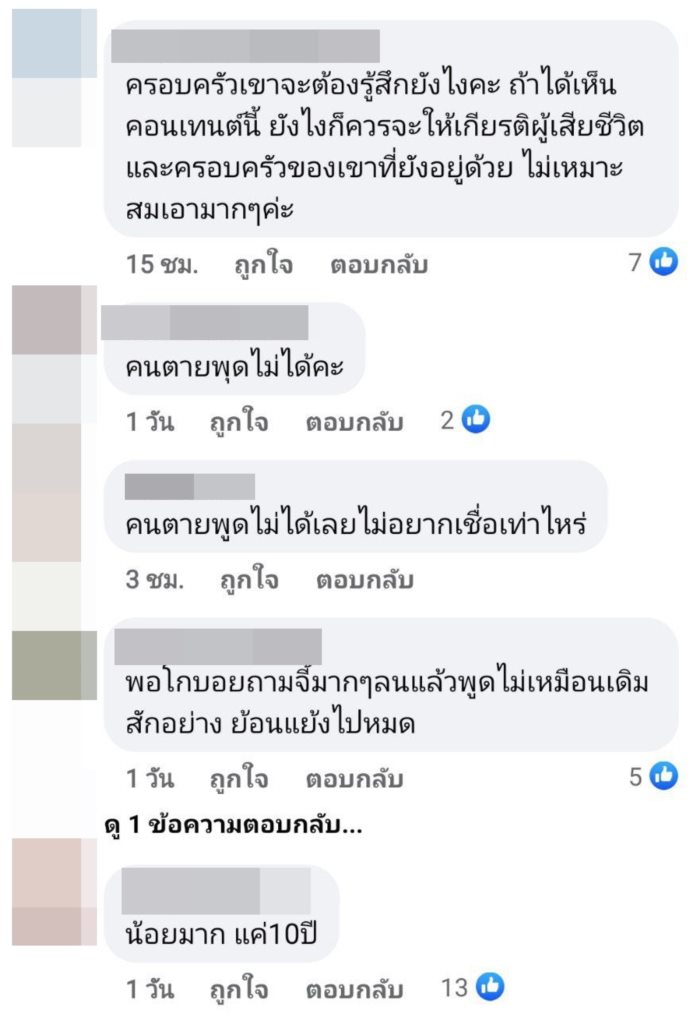Like the comment ending ไม่อยากเชื่อเท่าไหร่
Screen dimensions: 700x1017
[250, 580]
